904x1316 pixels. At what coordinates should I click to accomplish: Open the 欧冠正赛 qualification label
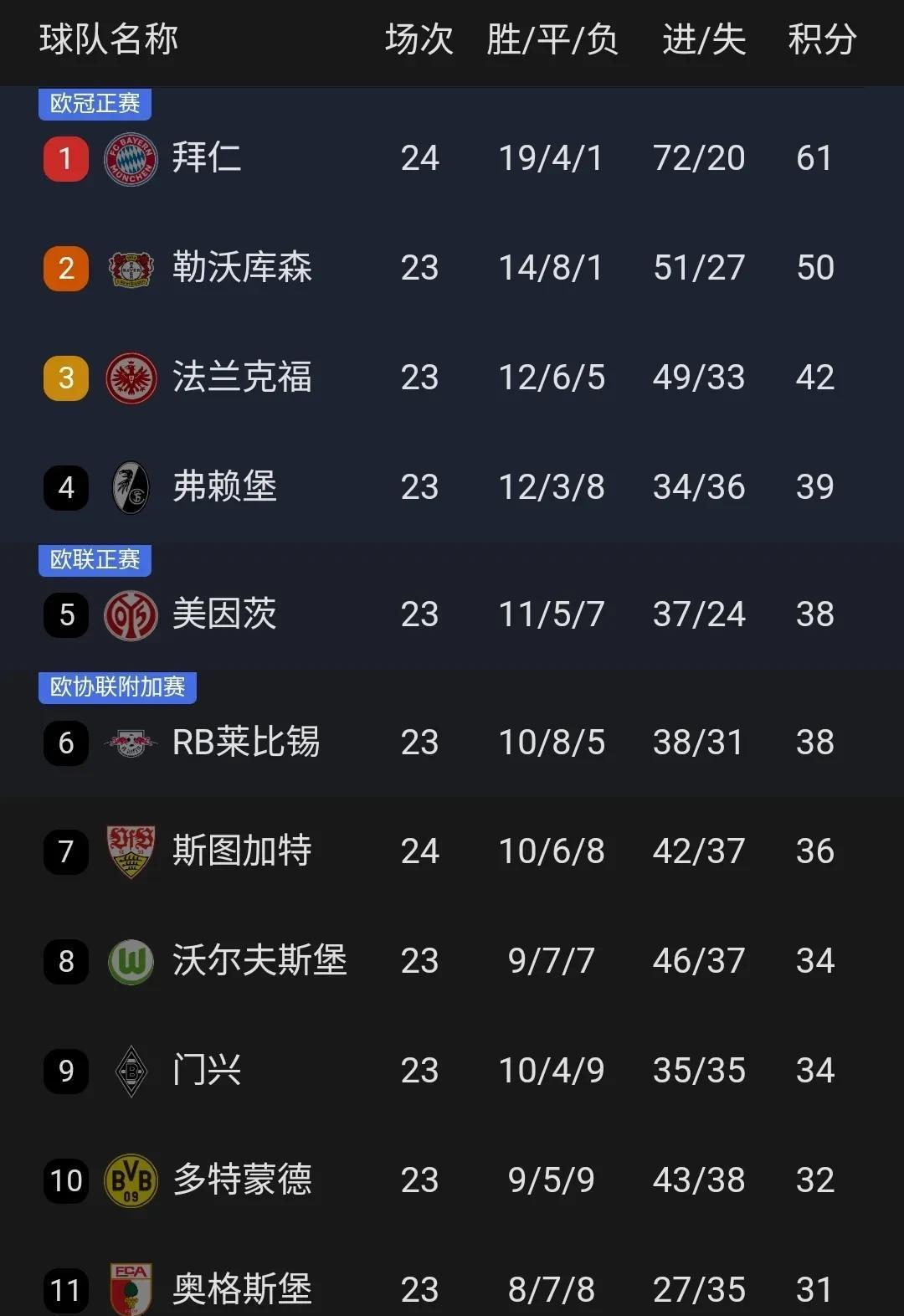(x=95, y=104)
